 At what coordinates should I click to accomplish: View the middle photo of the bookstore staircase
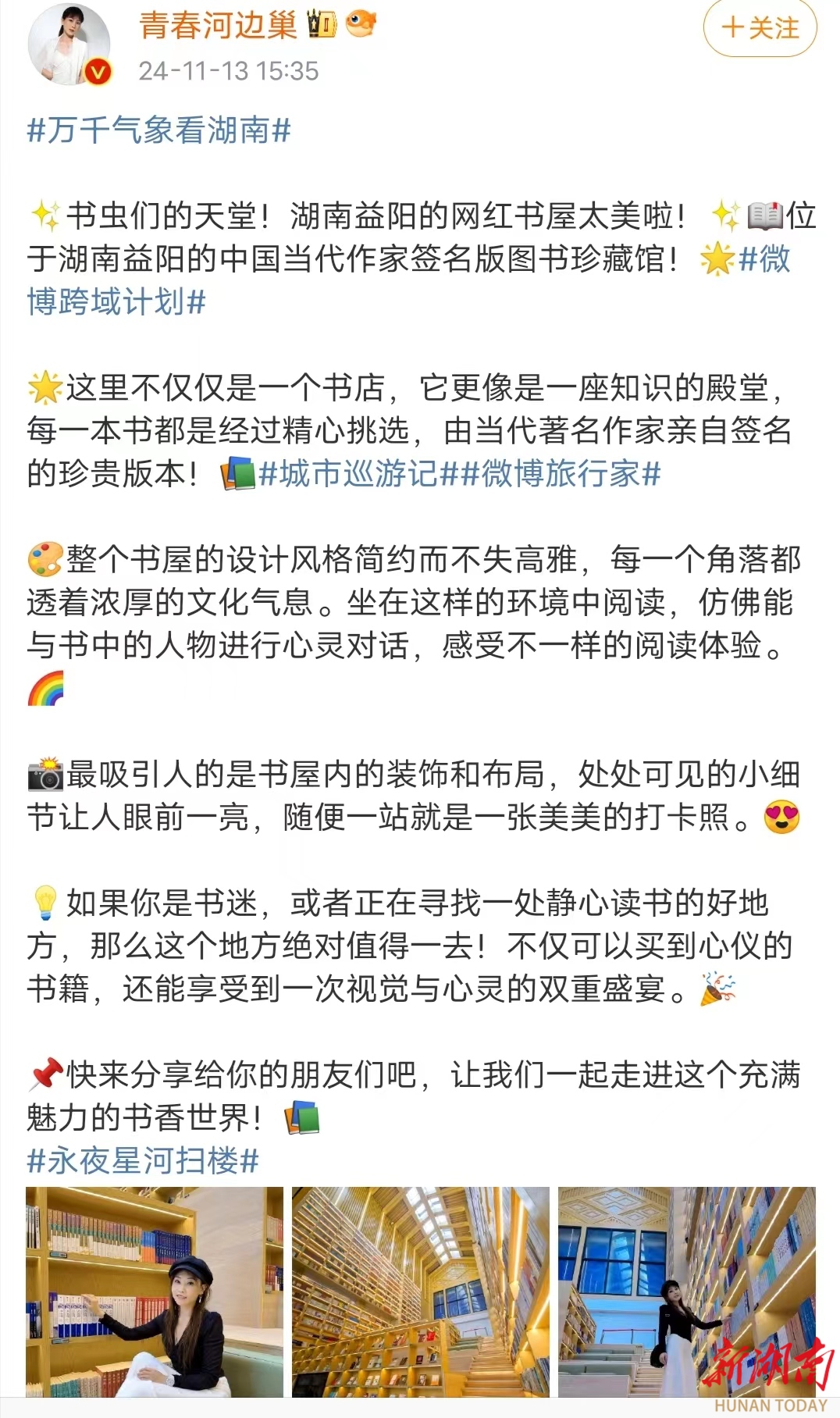pos(420,1292)
